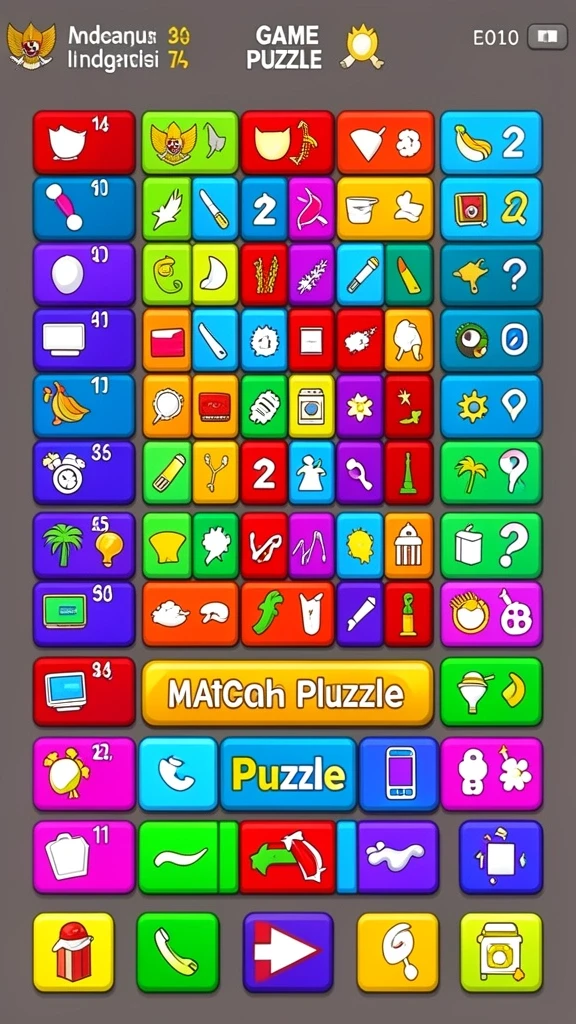
Task: Tap the gift box tile
Action: [73, 952]
